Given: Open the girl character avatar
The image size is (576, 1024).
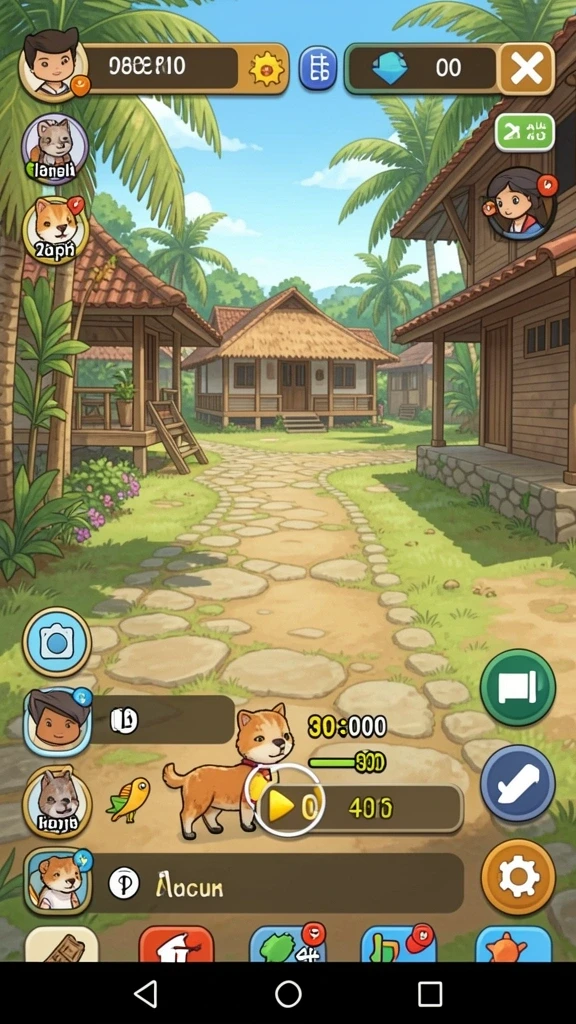Looking at the screenshot, I should [x=520, y=203].
